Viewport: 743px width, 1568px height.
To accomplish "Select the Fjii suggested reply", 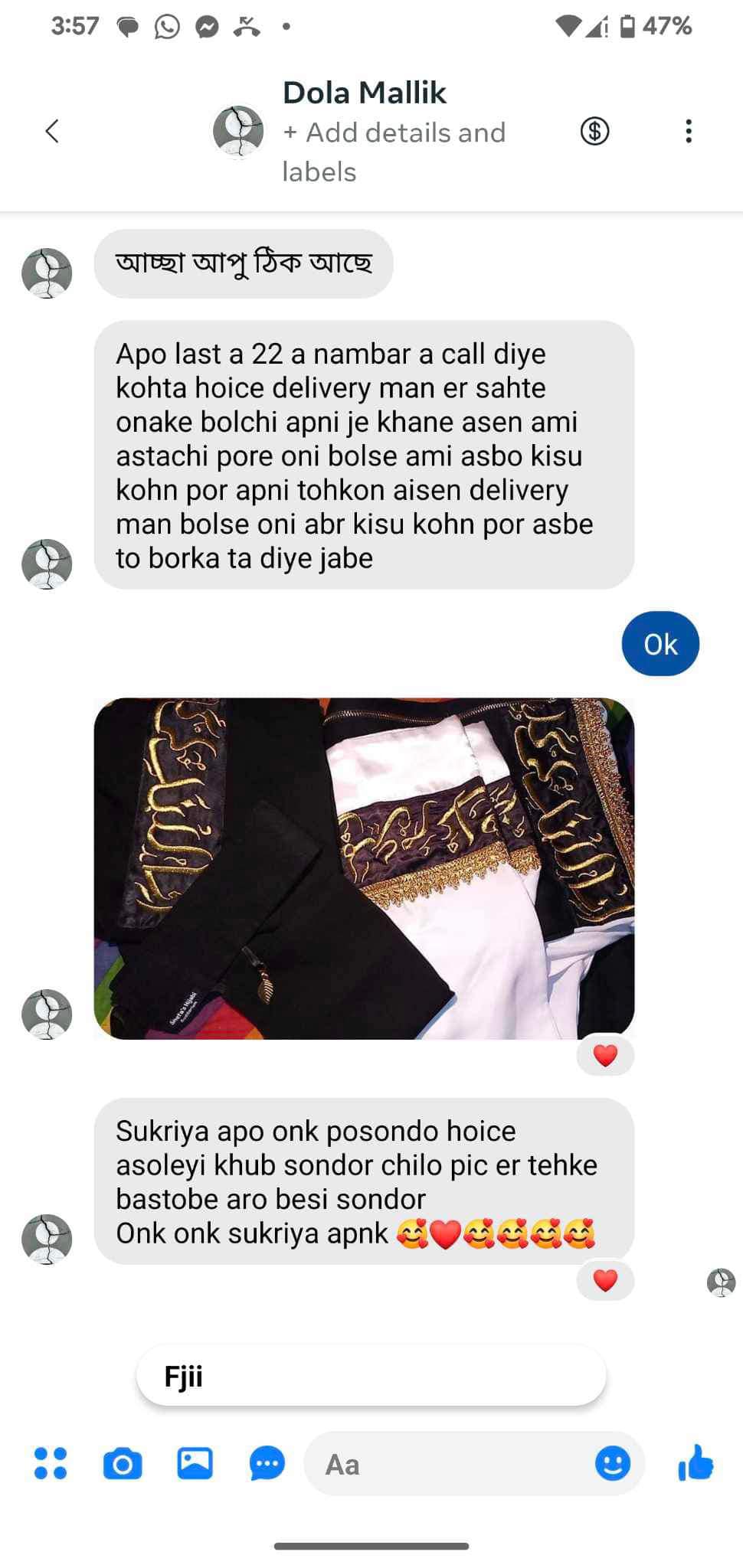I will pyautogui.click(x=371, y=1376).
